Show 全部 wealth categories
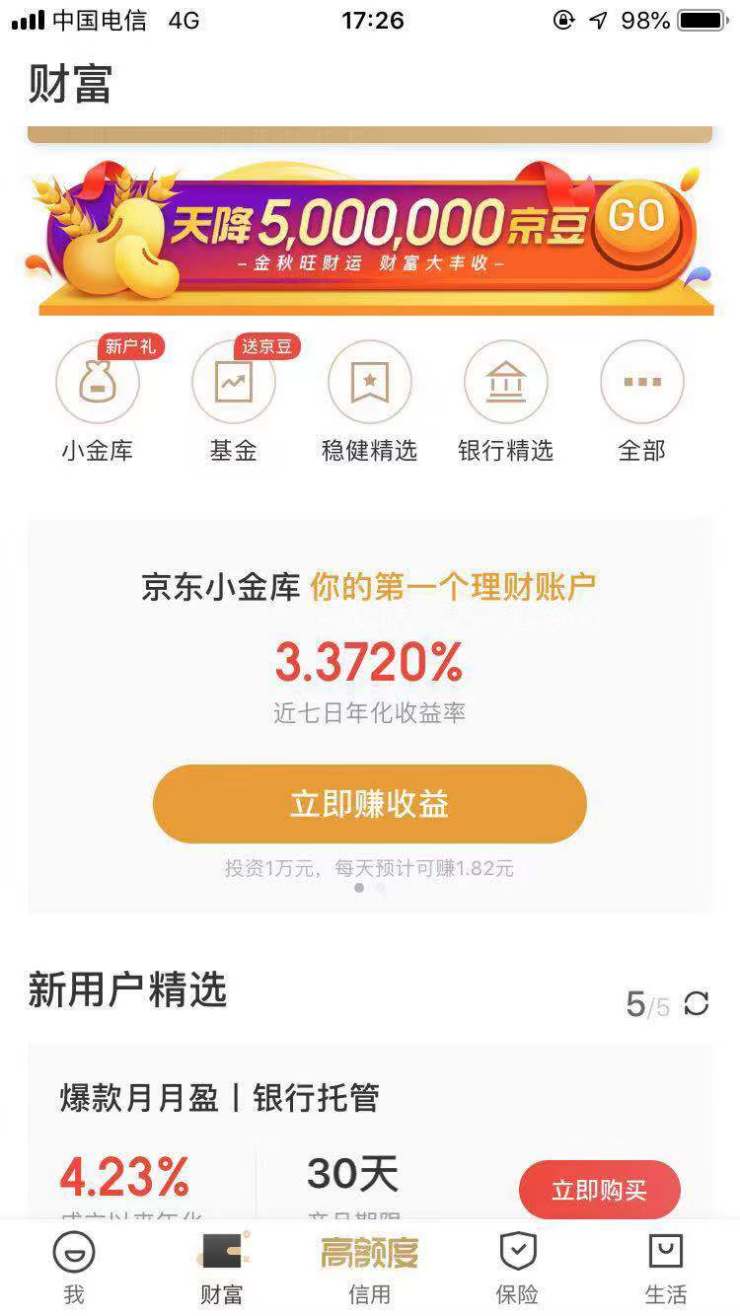Screen dimensions: 740x1316 pos(641,385)
